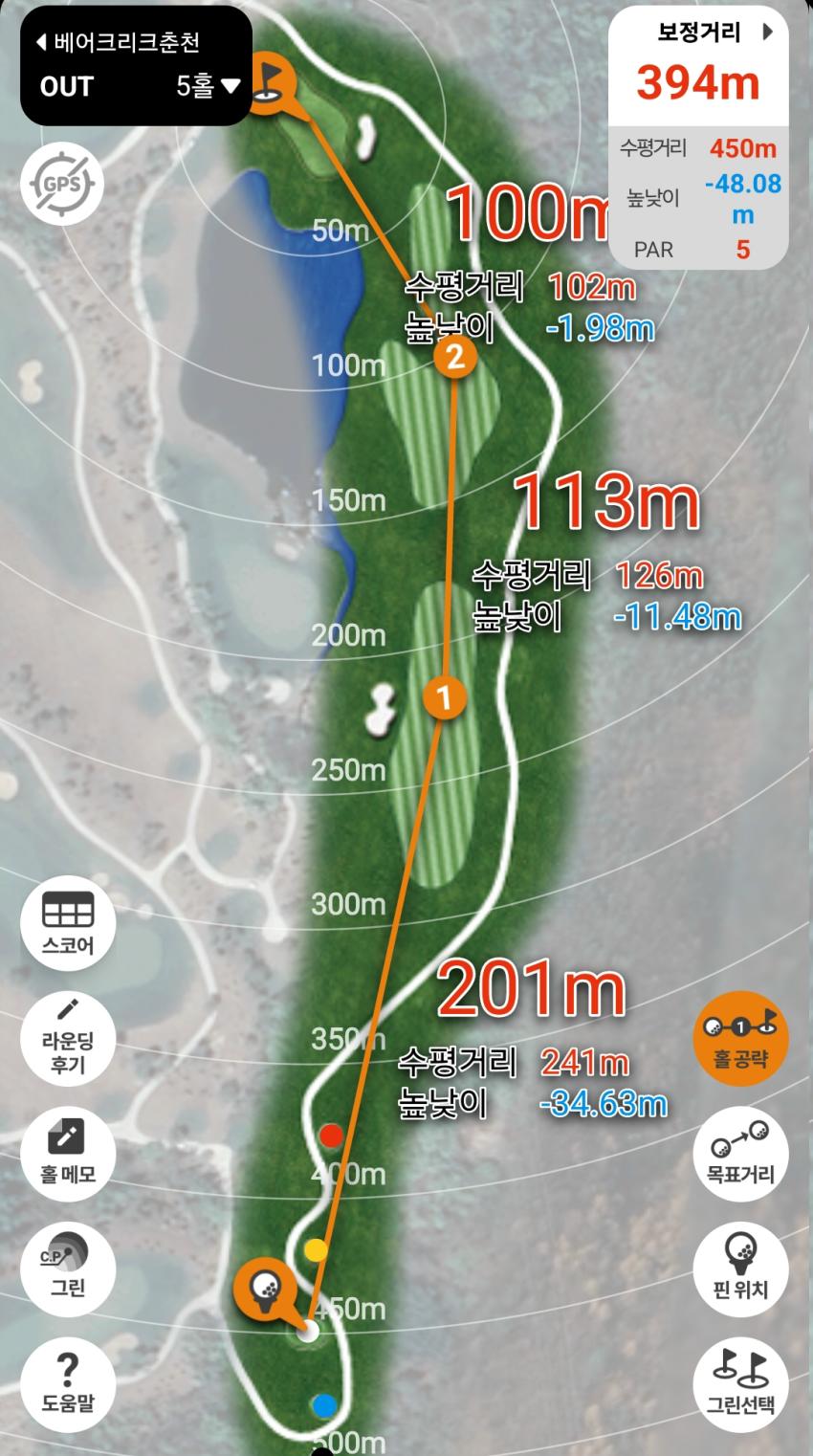Open 핀 위치 pin position
Viewport: 813px width, 1456px height.
740,1269
